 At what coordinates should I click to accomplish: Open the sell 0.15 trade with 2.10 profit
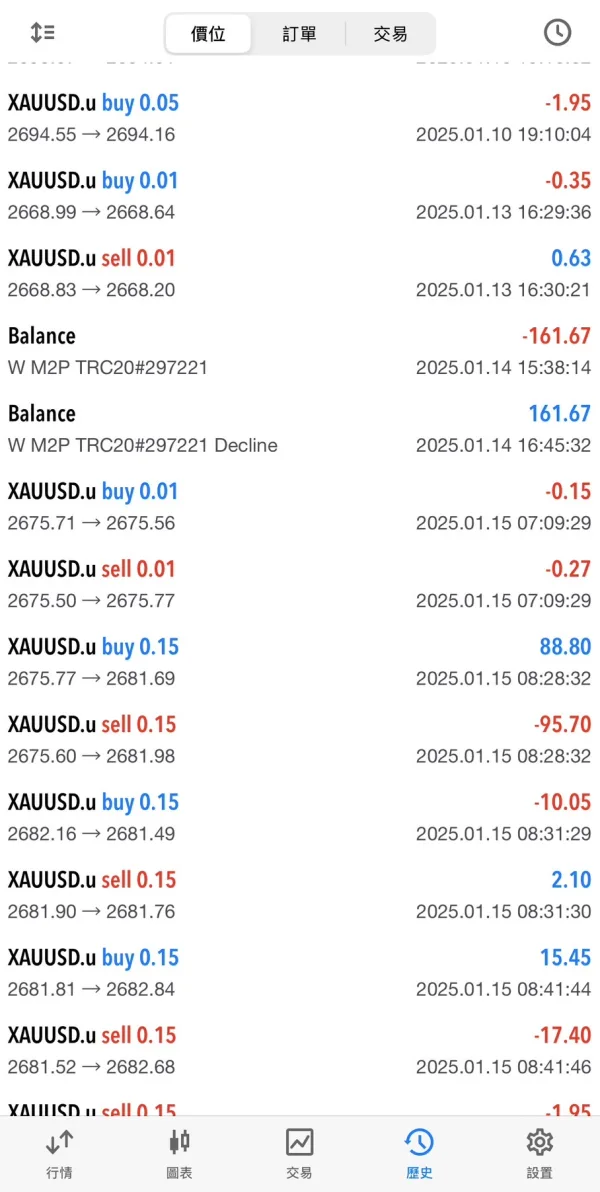(x=299, y=895)
